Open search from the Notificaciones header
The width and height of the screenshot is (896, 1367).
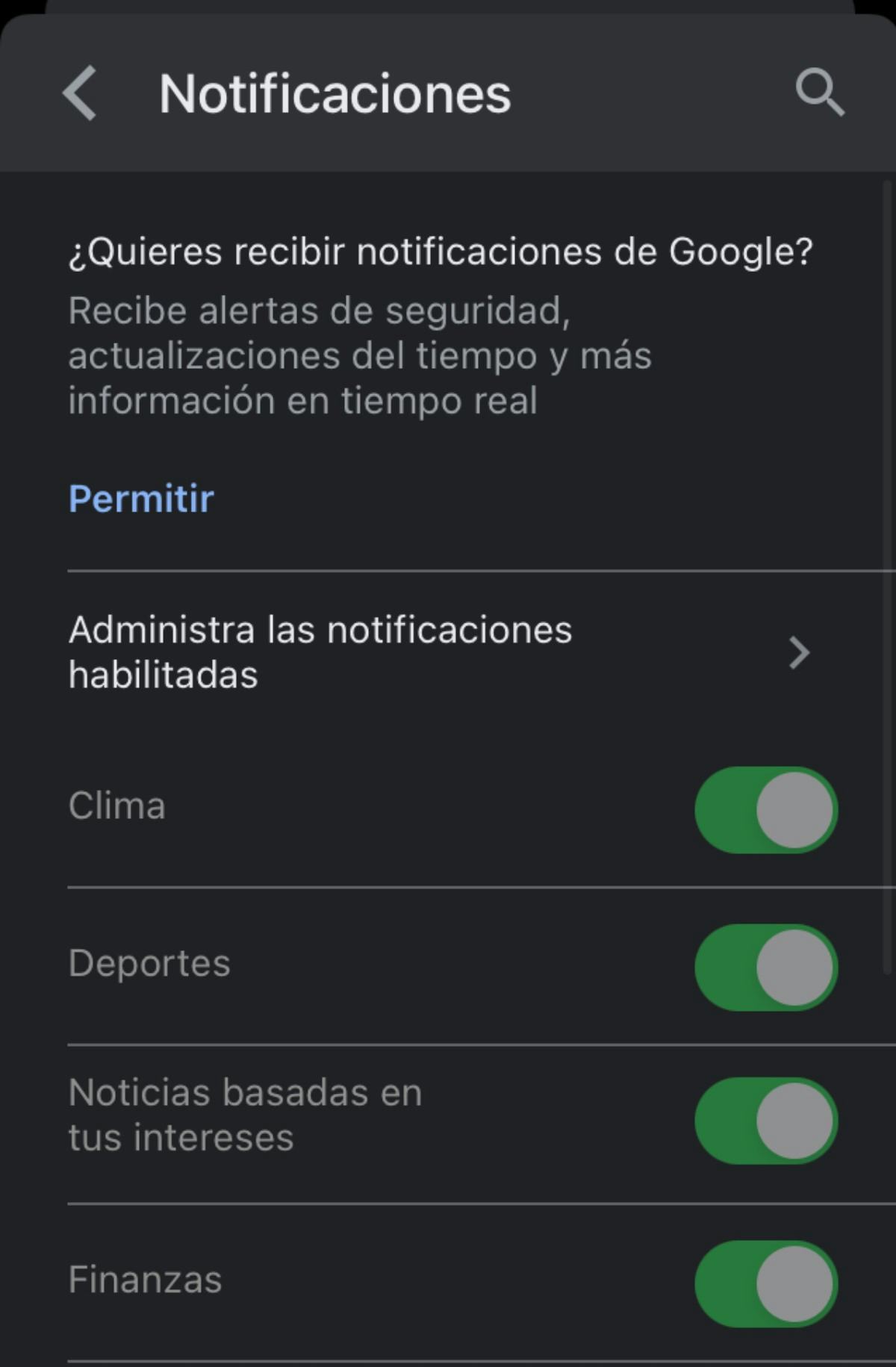821,93
